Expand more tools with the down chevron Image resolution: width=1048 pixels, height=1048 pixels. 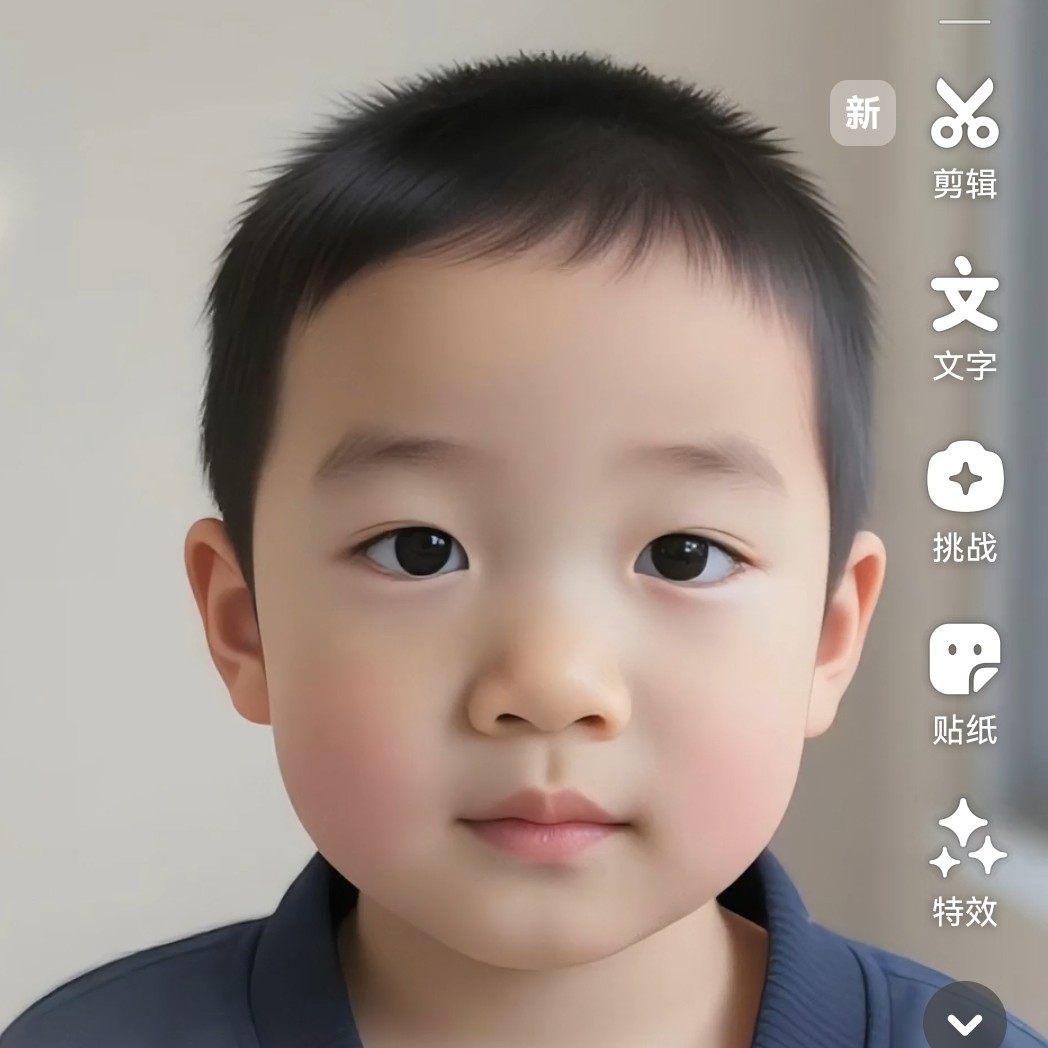(x=964, y=1022)
